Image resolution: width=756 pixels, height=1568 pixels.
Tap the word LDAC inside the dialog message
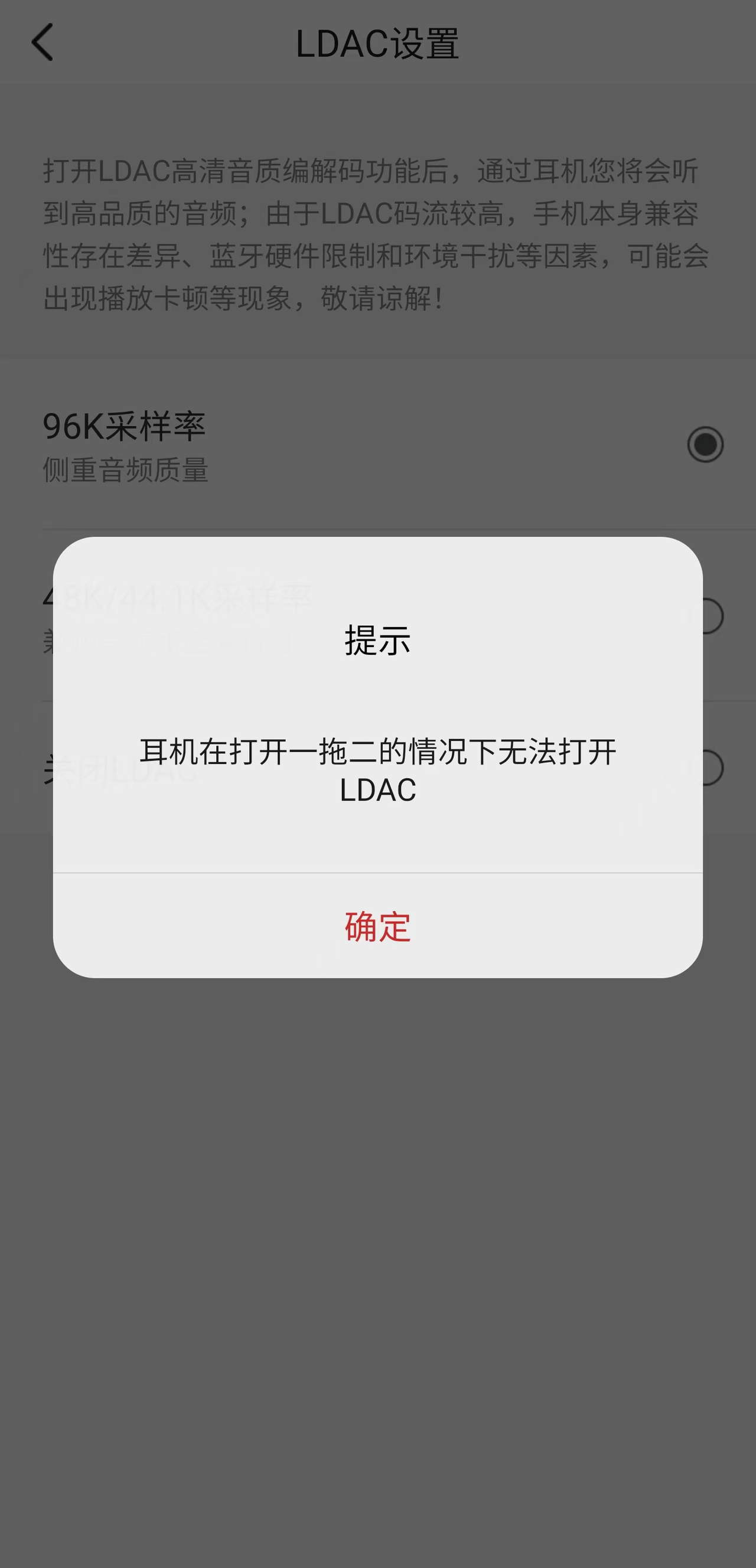[377, 791]
